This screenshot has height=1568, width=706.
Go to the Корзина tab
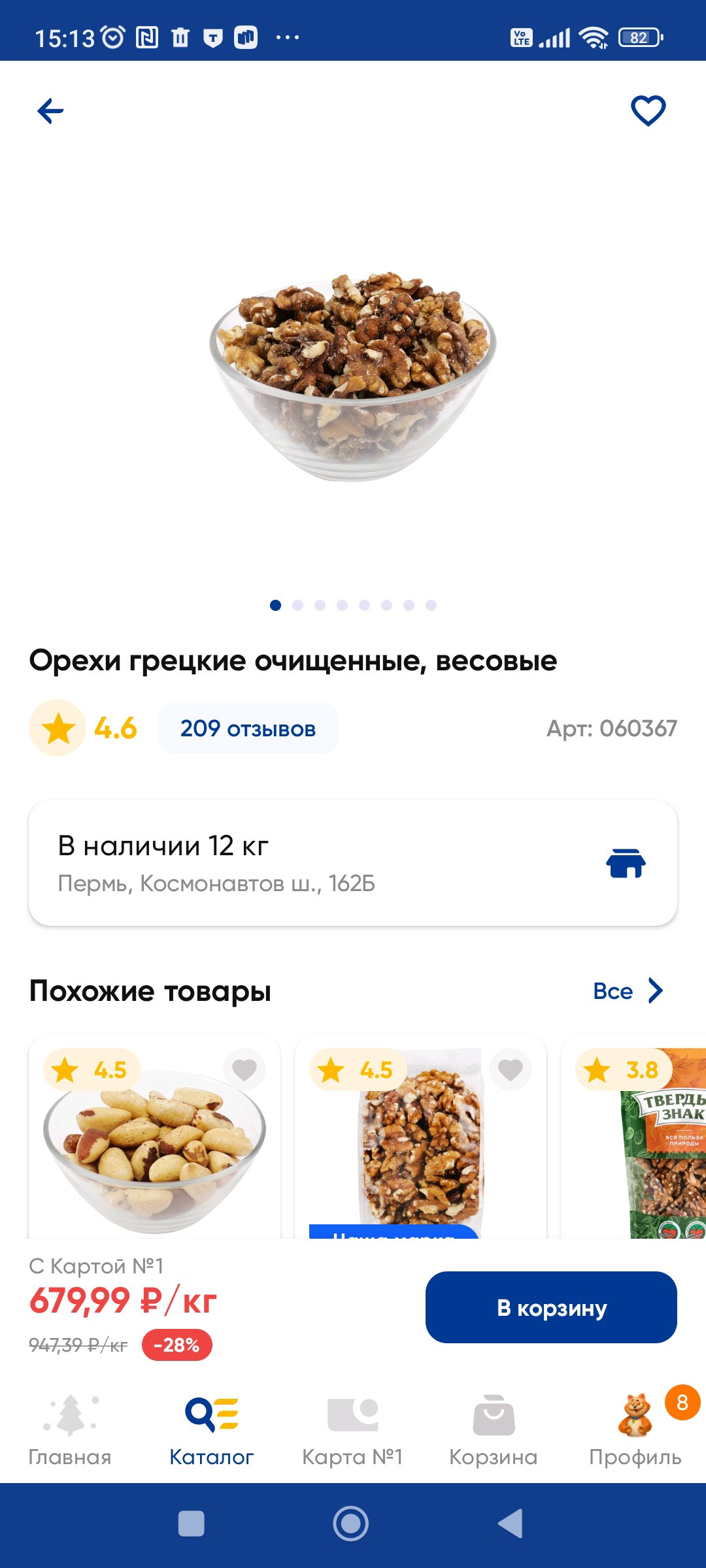pyautogui.click(x=494, y=1429)
